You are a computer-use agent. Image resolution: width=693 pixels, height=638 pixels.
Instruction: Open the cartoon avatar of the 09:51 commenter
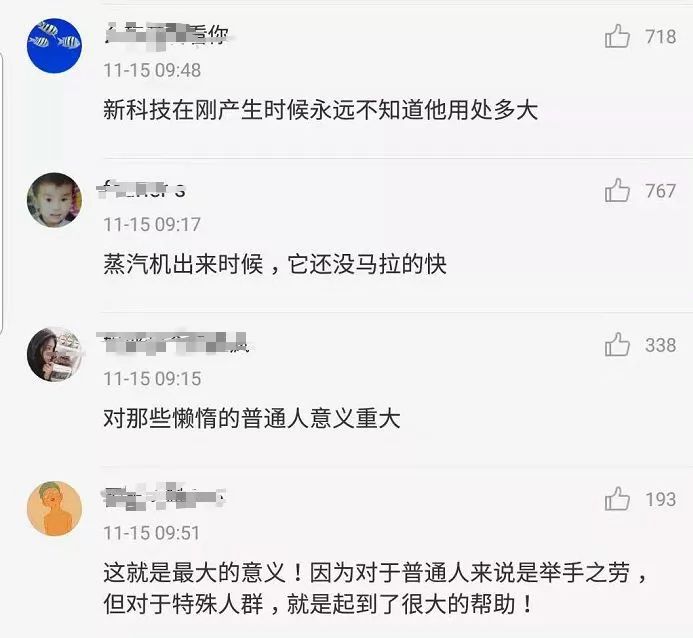53,508
